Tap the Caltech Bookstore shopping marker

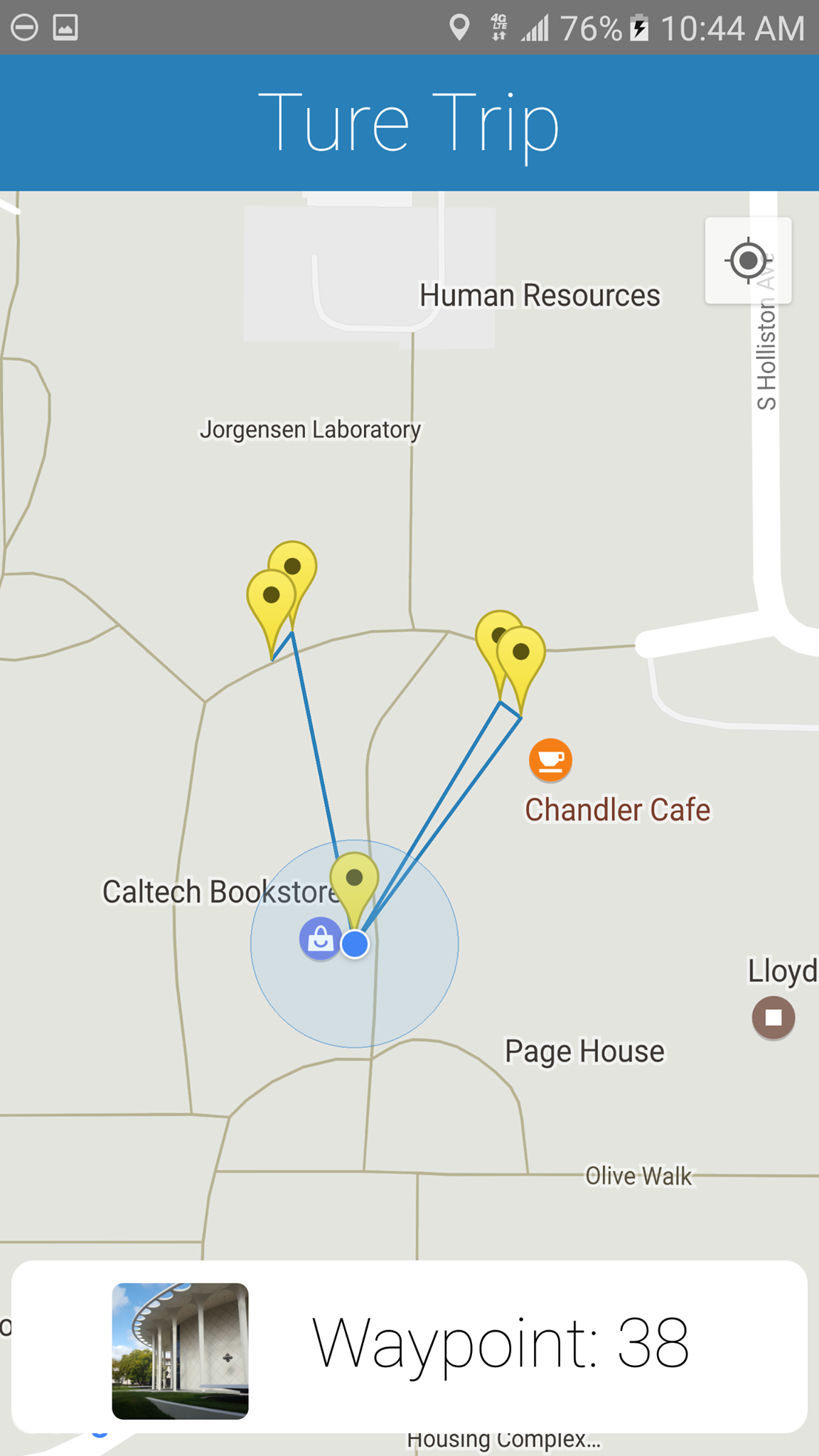click(x=320, y=938)
